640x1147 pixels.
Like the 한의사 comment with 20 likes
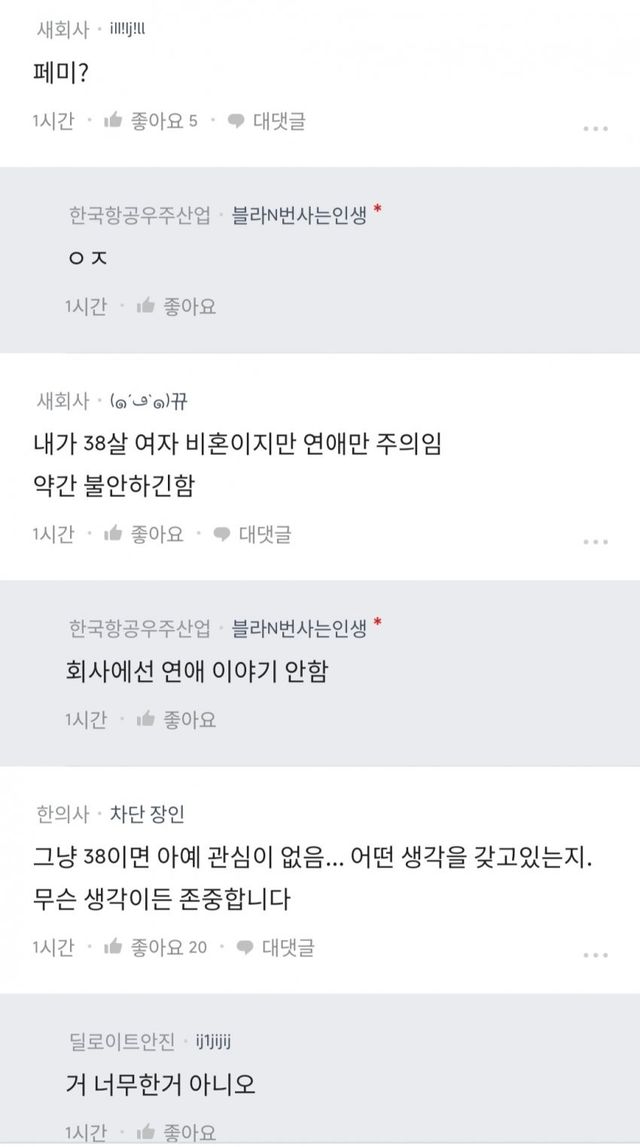155,947
